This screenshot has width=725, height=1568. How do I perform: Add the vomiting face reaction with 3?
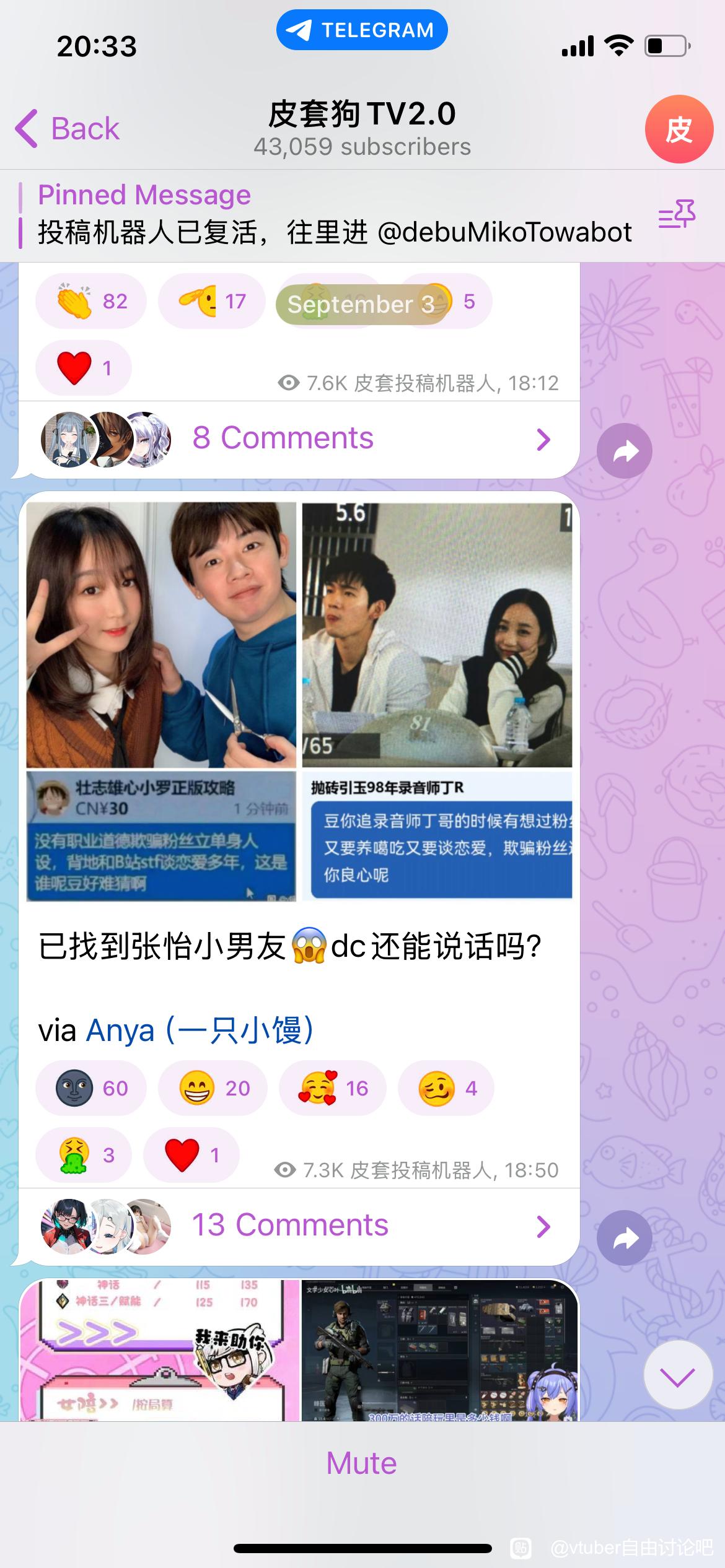point(84,1156)
